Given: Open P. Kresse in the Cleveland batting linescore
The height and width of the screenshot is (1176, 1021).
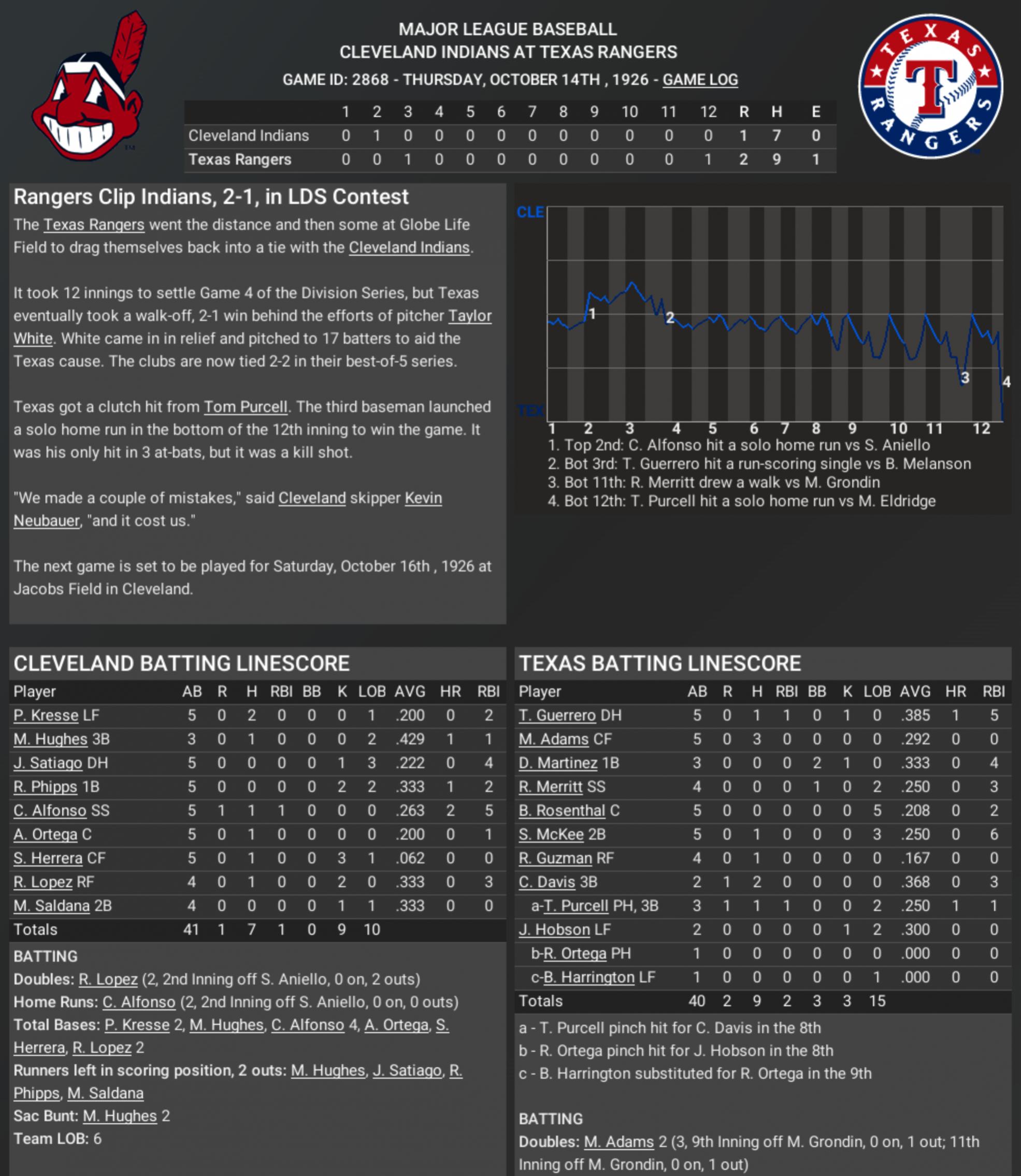Looking at the screenshot, I should [46, 715].
